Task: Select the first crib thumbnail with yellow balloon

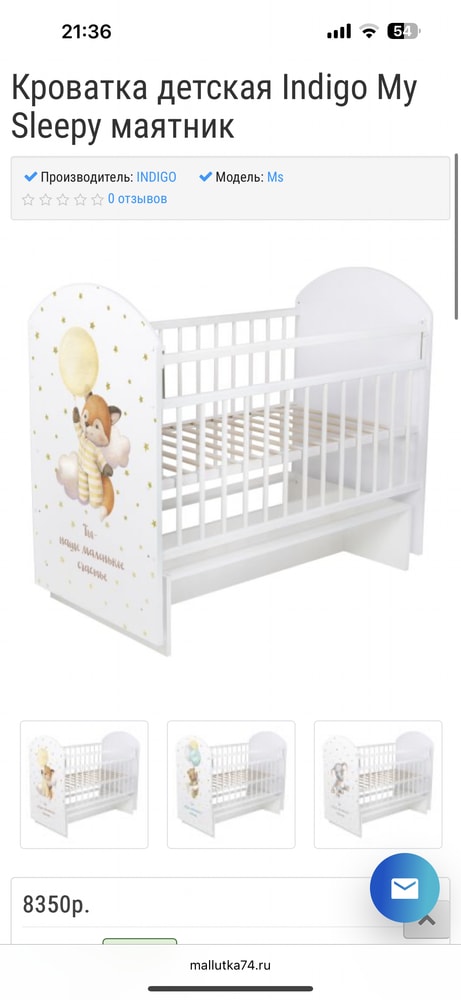Action: [x=84, y=784]
